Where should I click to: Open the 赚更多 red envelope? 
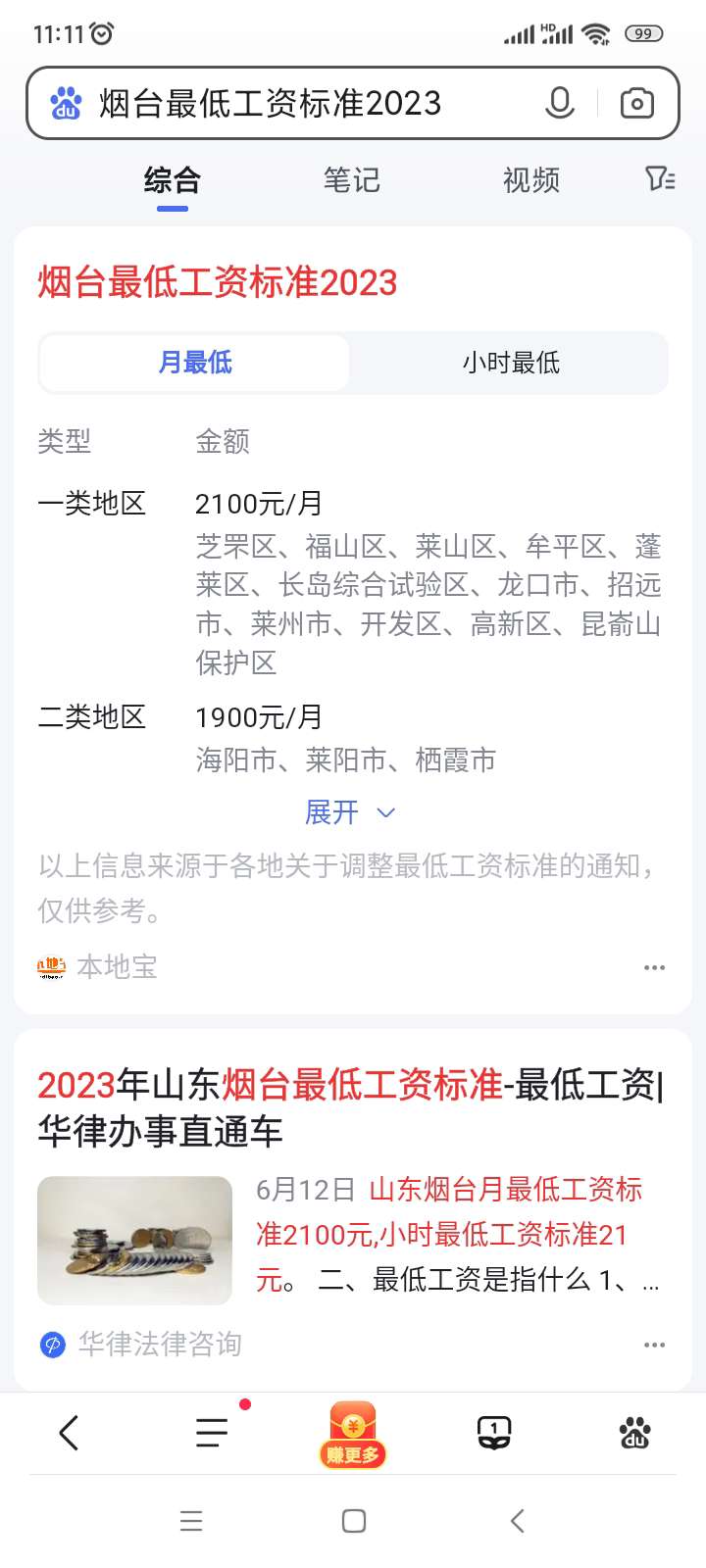pyautogui.click(x=353, y=1435)
